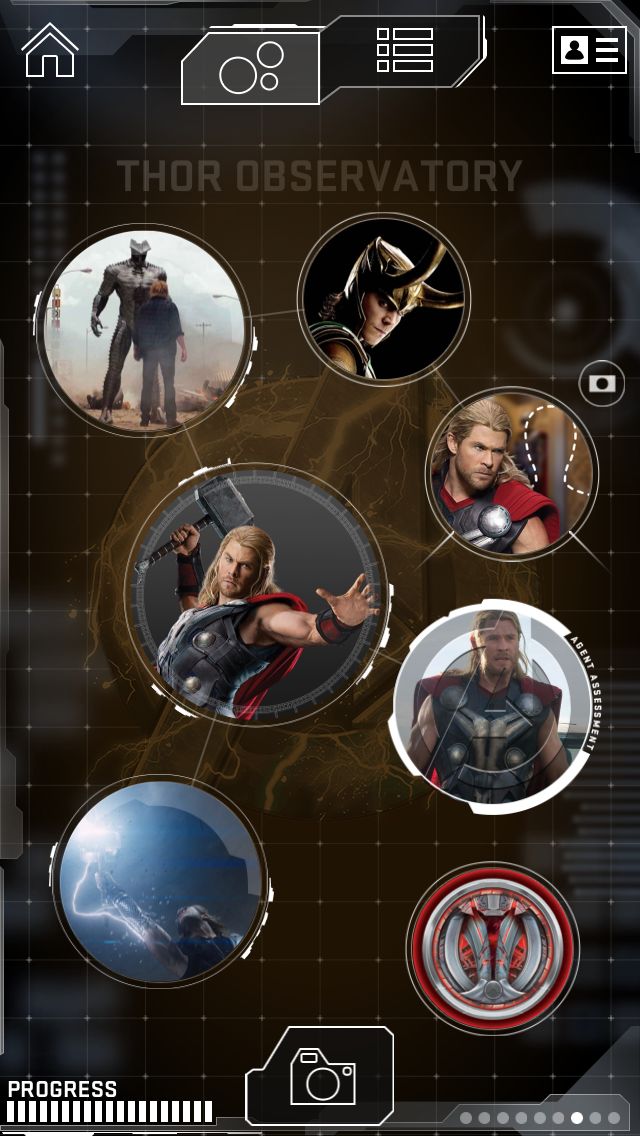This screenshot has height=1136, width=640.
Task: Switch to the bubble view tab
Action: click(x=251, y=68)
